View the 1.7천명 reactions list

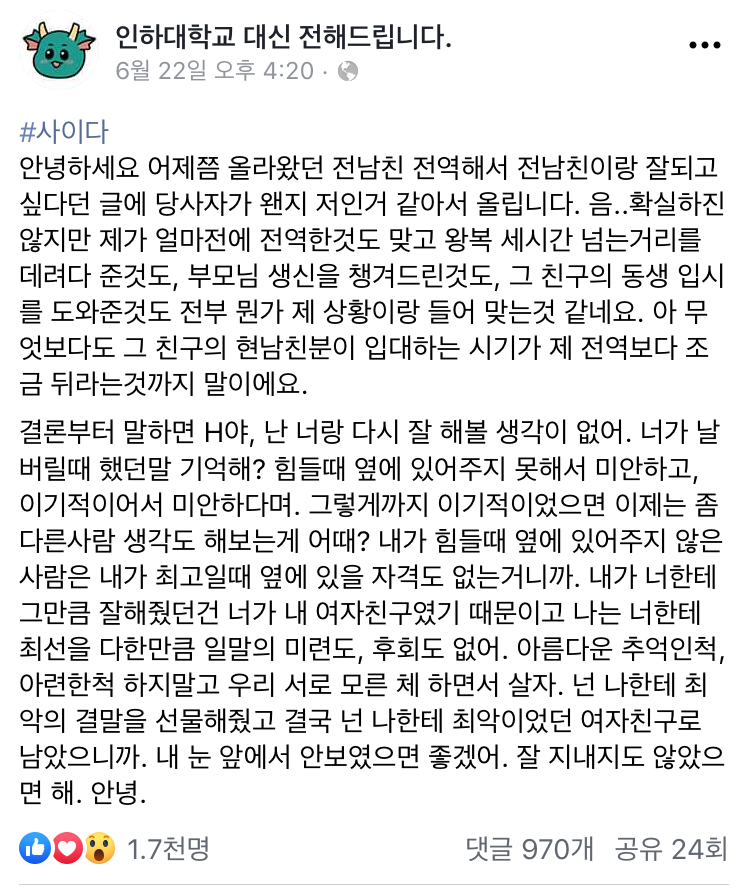167,850
